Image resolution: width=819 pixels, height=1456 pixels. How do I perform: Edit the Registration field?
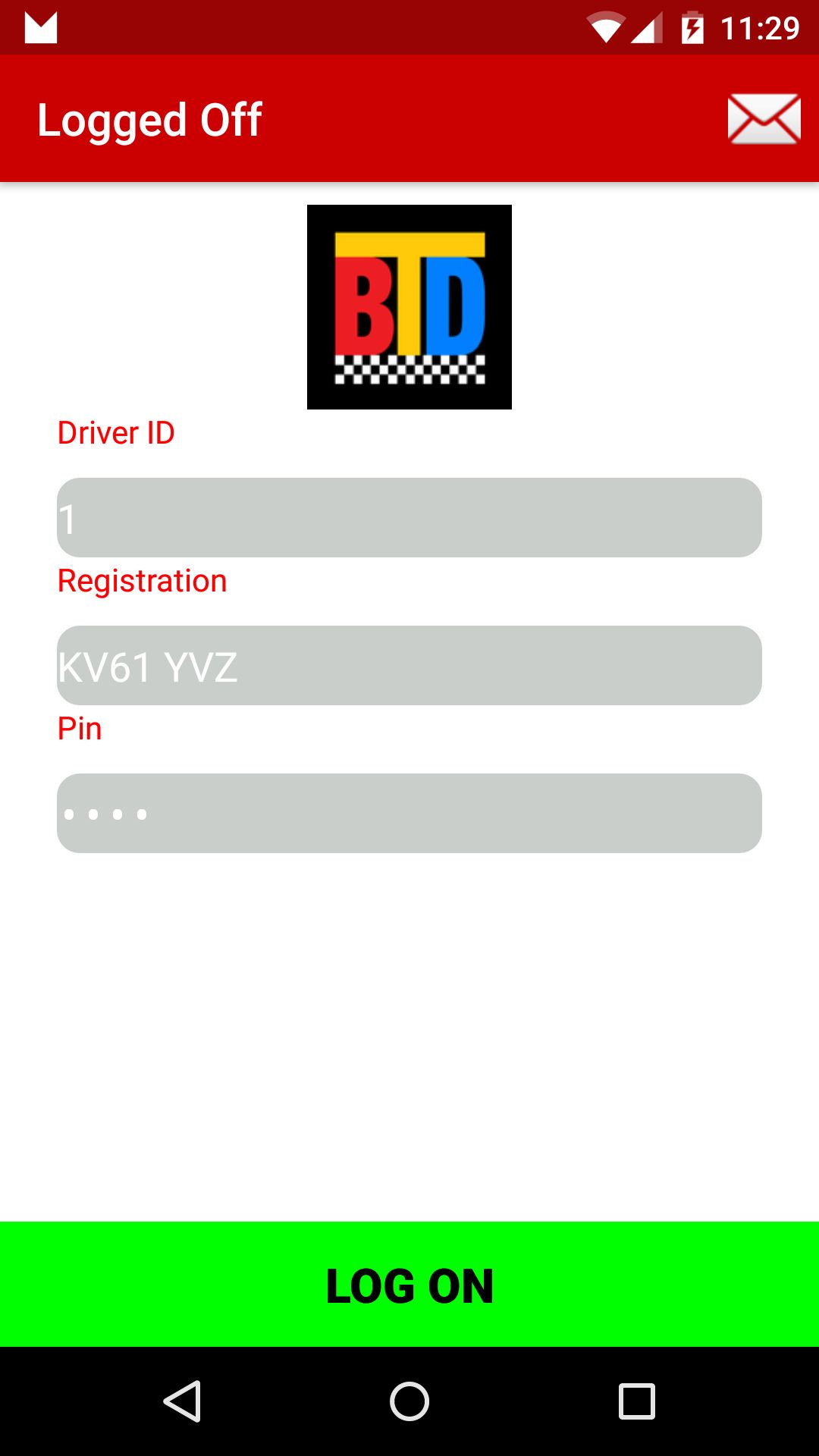[x=409, y=666]
